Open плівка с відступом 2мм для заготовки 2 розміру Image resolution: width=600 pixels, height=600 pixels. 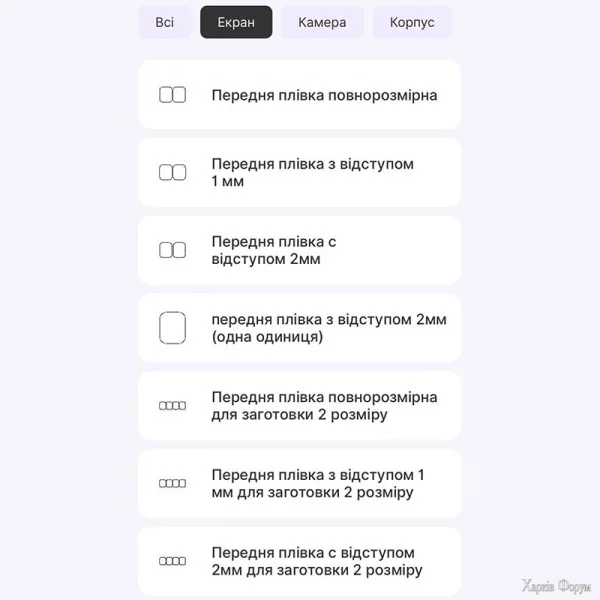[299, 561]
